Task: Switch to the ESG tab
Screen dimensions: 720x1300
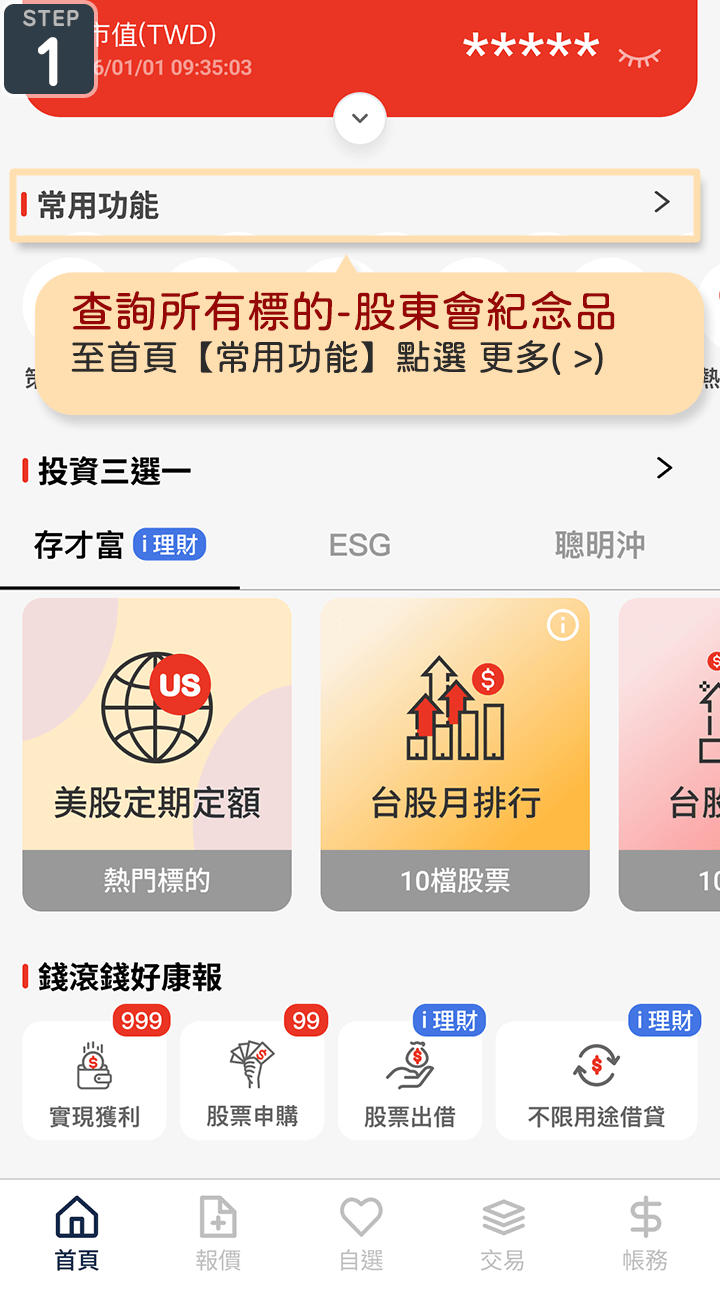Action: tap(359, 545)
